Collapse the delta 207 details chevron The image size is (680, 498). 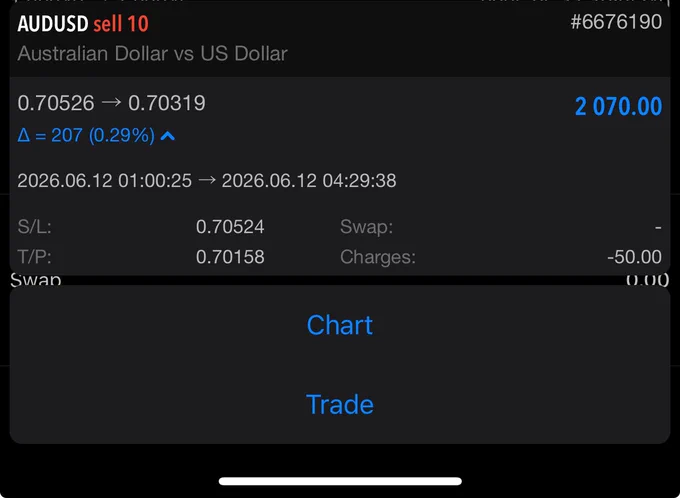(x=168, y=136)
